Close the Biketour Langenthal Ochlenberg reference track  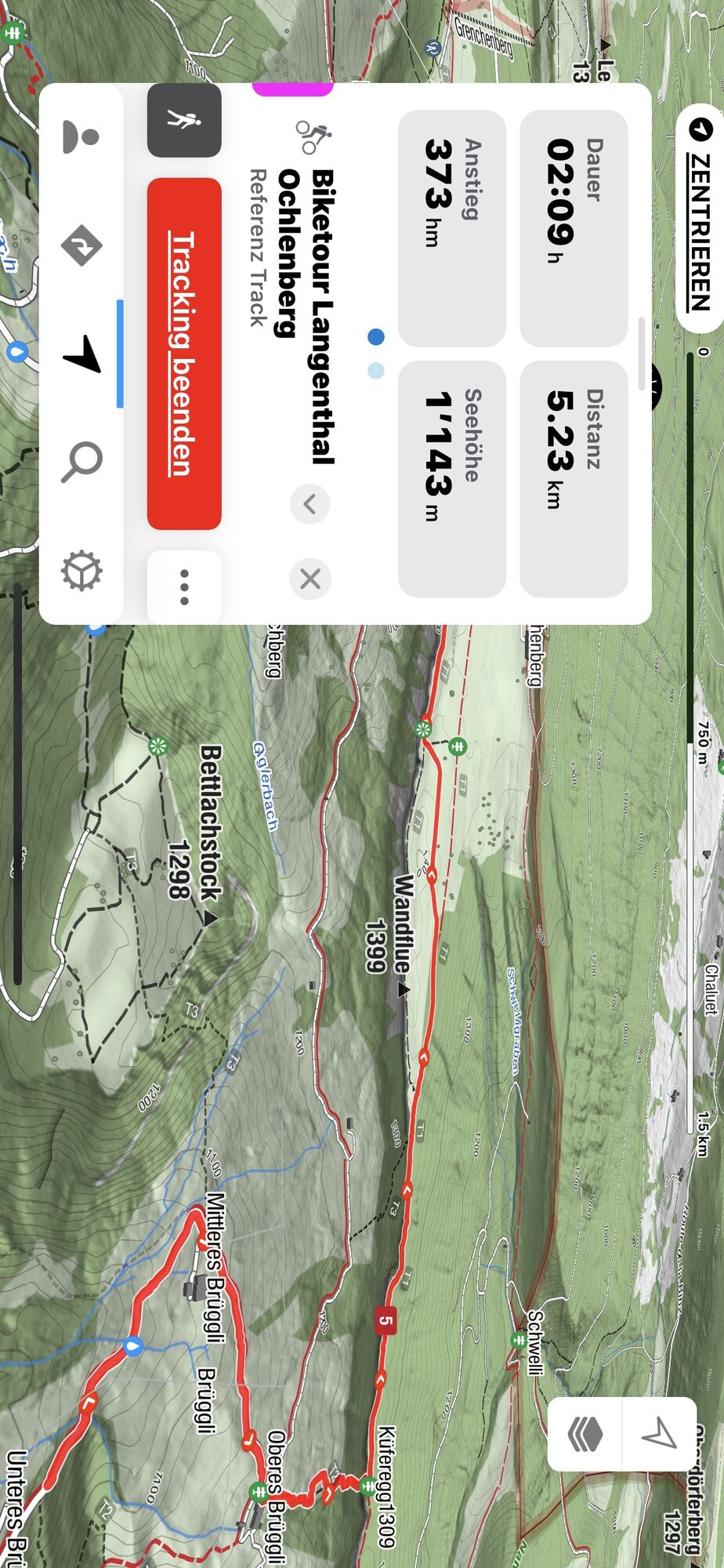310,579
